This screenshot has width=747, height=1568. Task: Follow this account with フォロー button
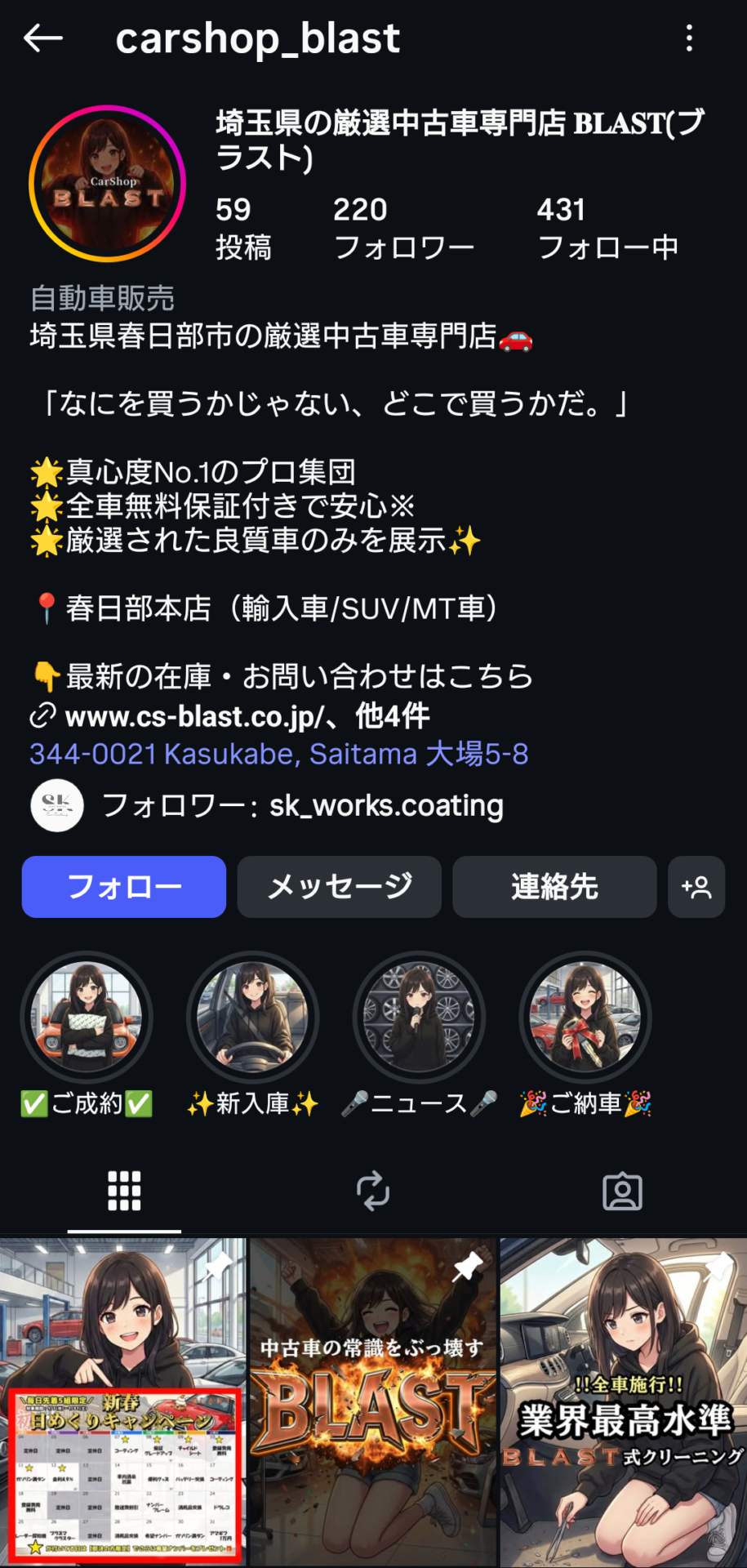point(124,887)
